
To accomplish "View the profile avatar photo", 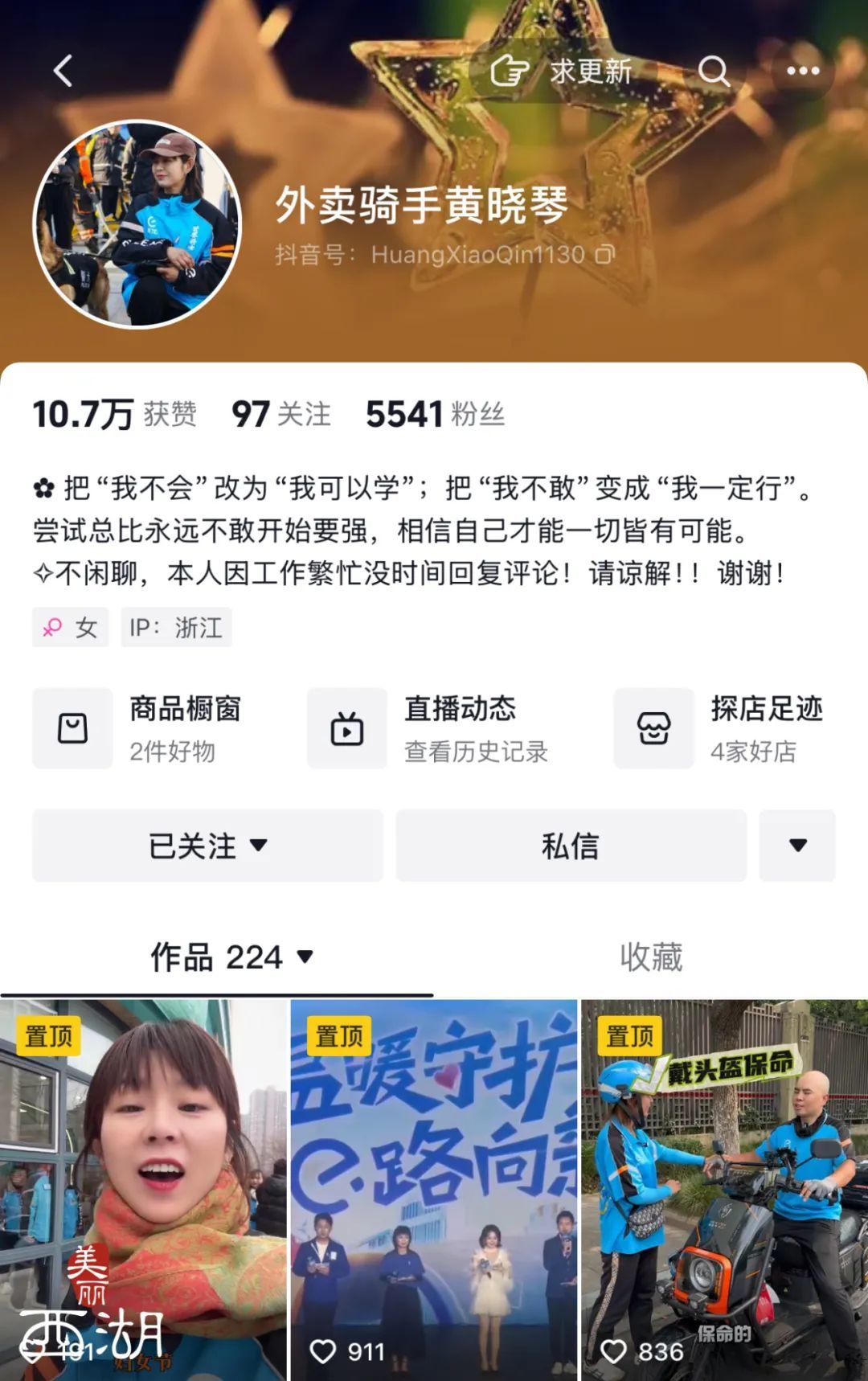I will coord(137,223).
